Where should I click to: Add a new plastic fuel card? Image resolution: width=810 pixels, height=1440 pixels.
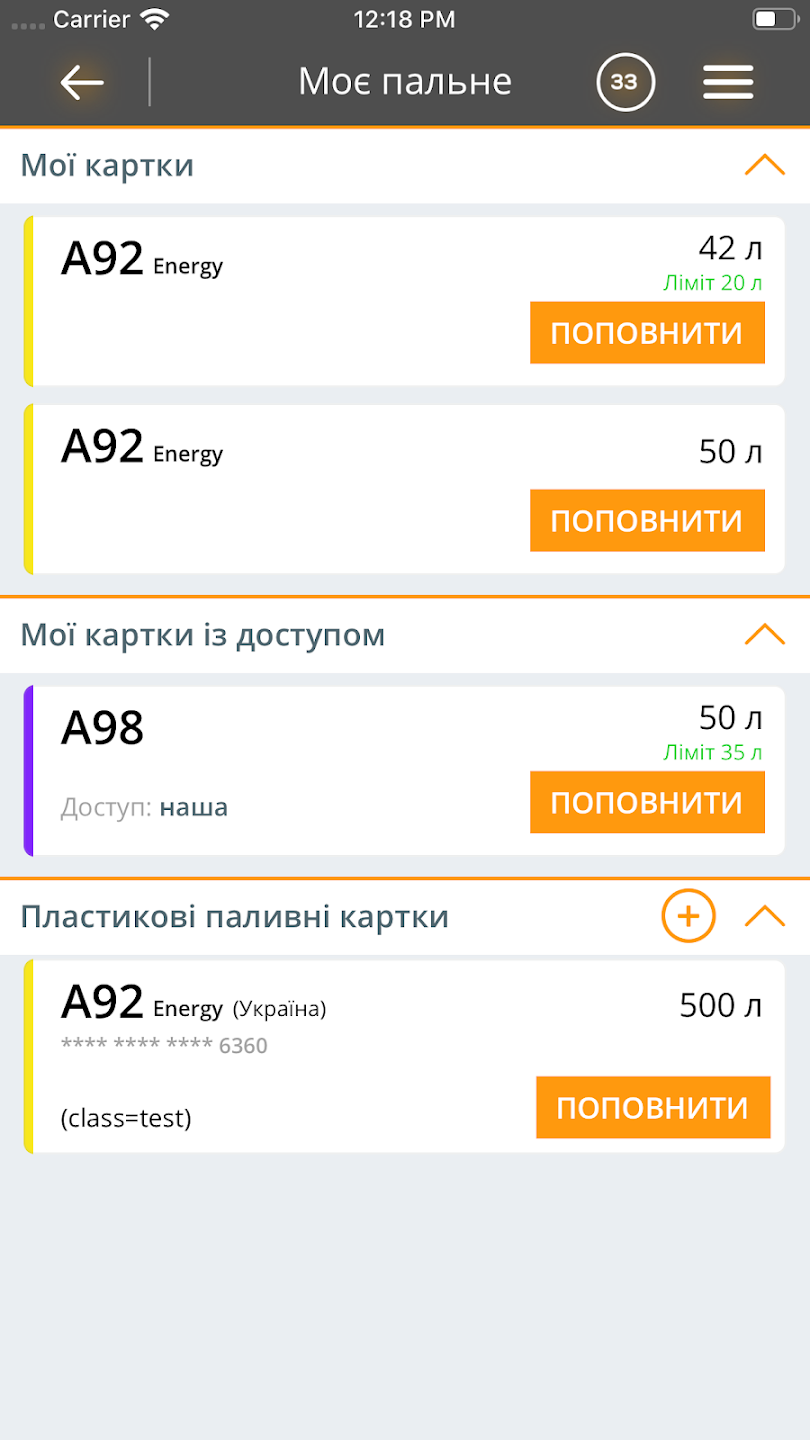pyautogui.click(x=688, y=916)
